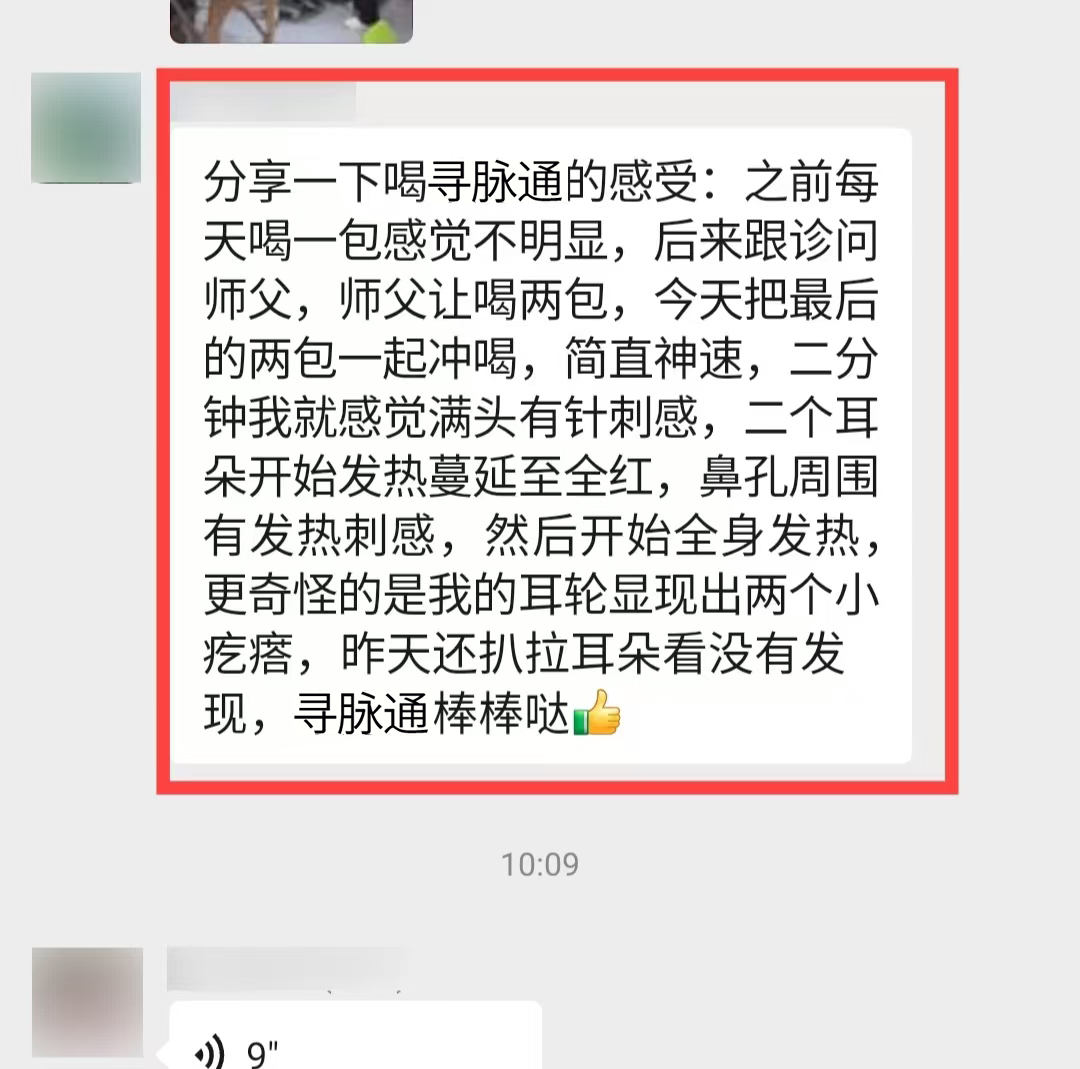Open avatar of the voice message sender

(x=87, y=1002)
